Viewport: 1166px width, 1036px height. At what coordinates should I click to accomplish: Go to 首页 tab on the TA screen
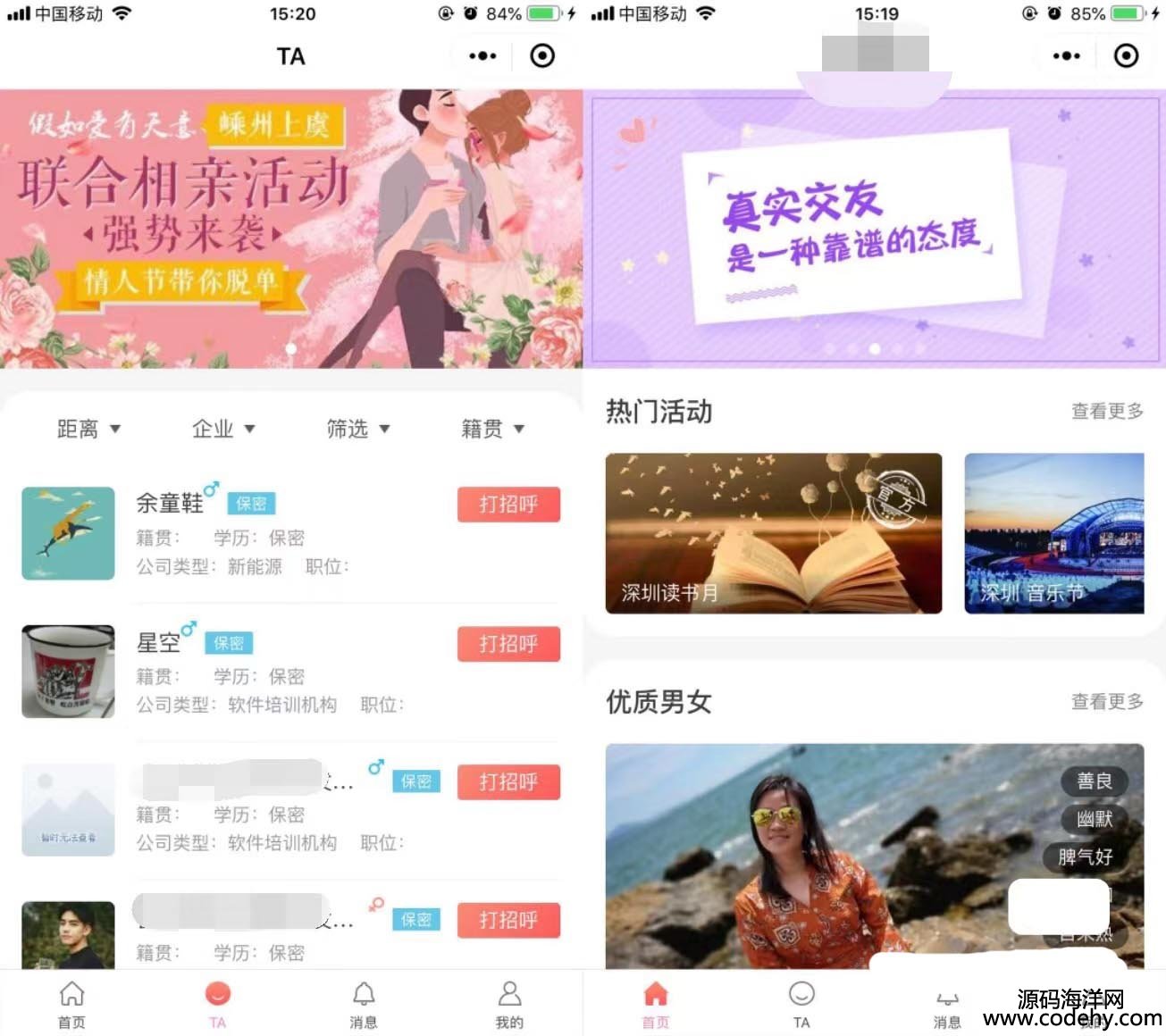71,1005
